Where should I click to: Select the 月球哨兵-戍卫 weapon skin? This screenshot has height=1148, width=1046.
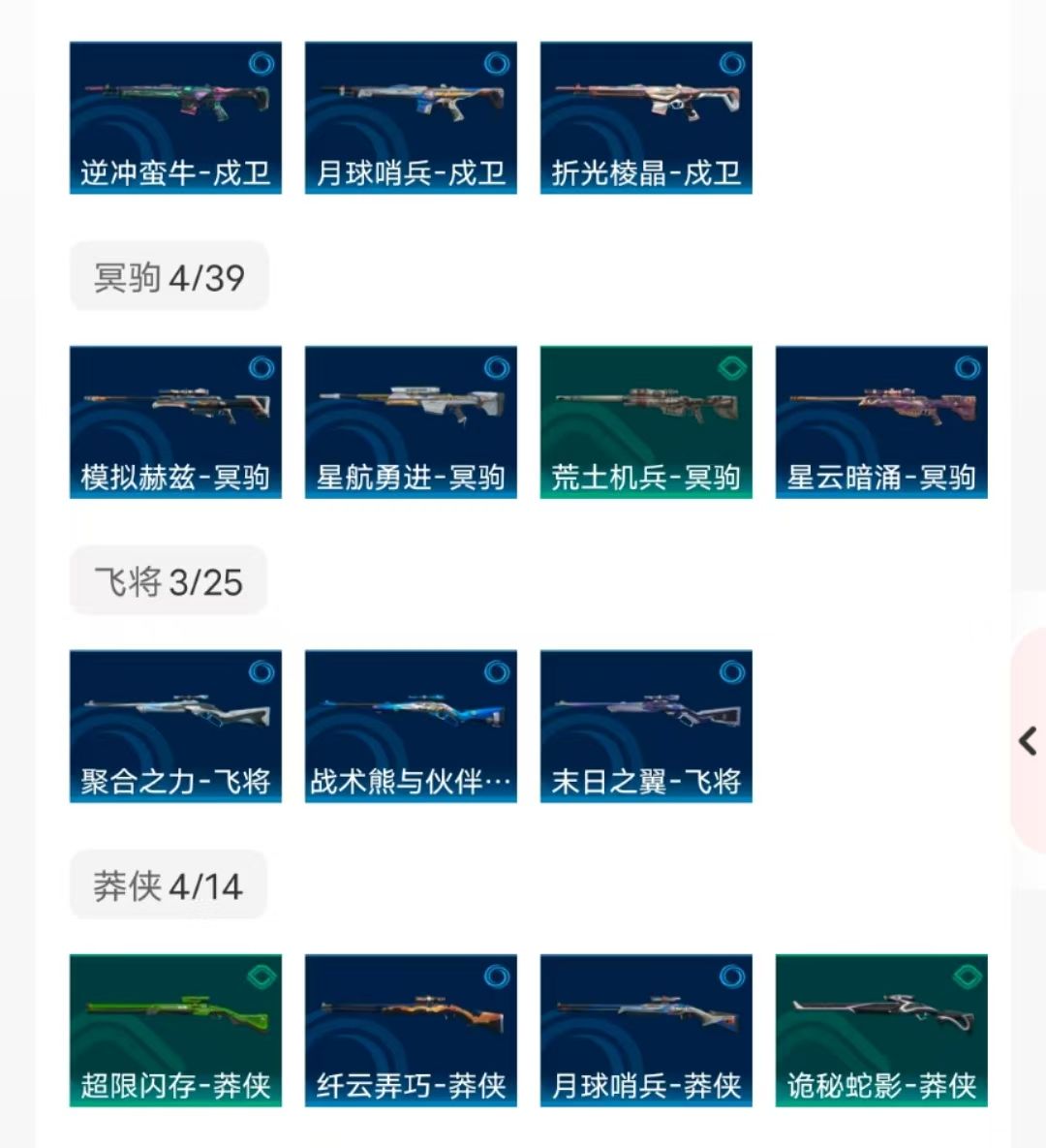pos(411,117)
